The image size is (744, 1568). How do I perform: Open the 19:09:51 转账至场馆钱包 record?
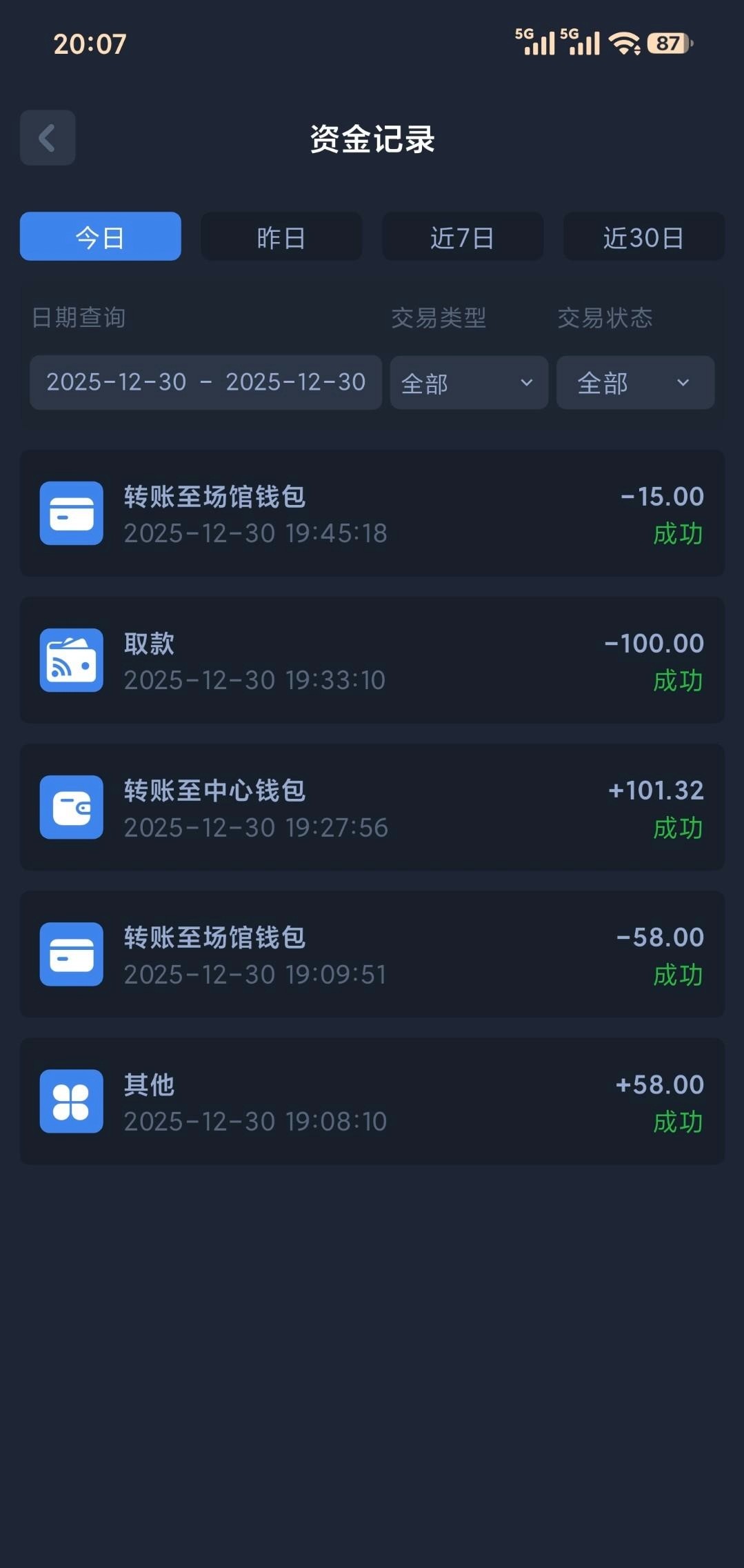point(372,955)
